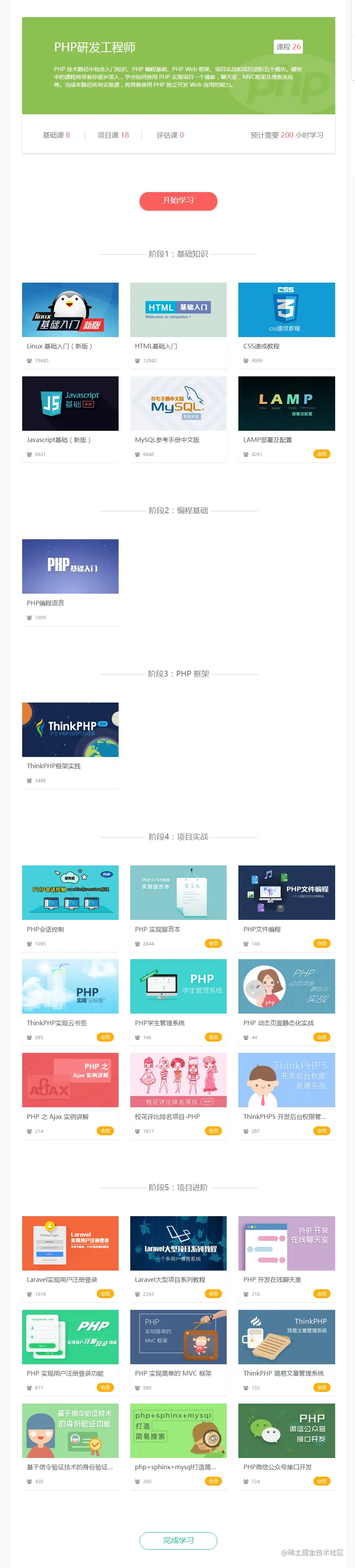Screen dimensions: 355x1568
Task: View the PHP 实现留言本 course
Action: [x=178, y=893]
